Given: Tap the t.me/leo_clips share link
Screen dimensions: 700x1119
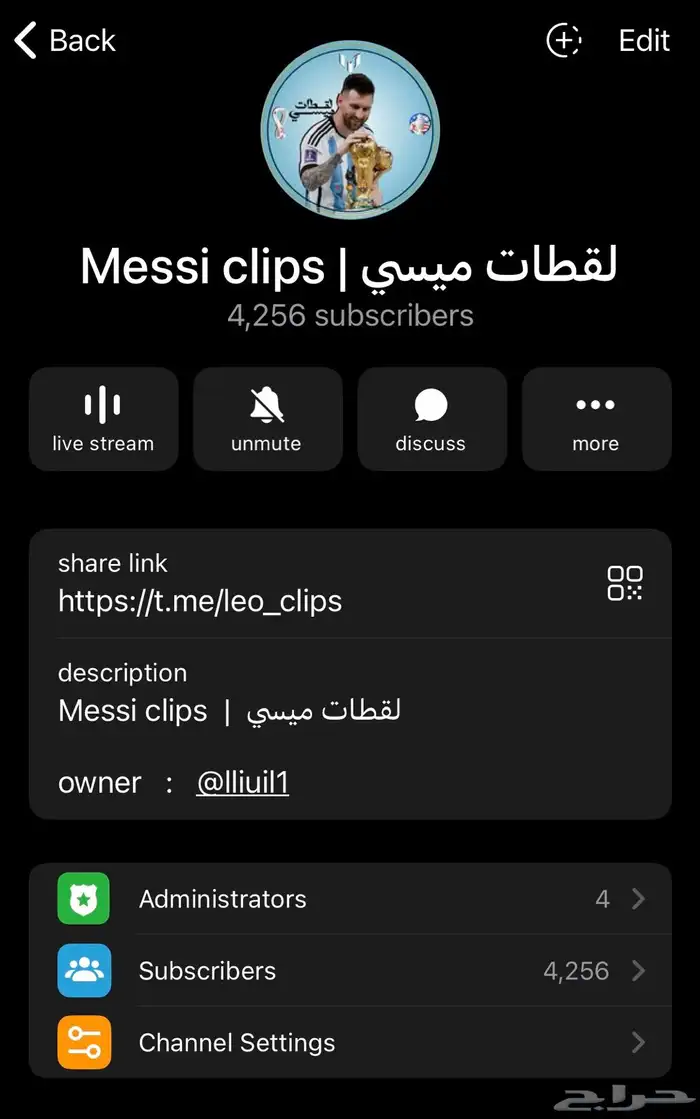Looking at the screenshot, I should coord(200,601).
